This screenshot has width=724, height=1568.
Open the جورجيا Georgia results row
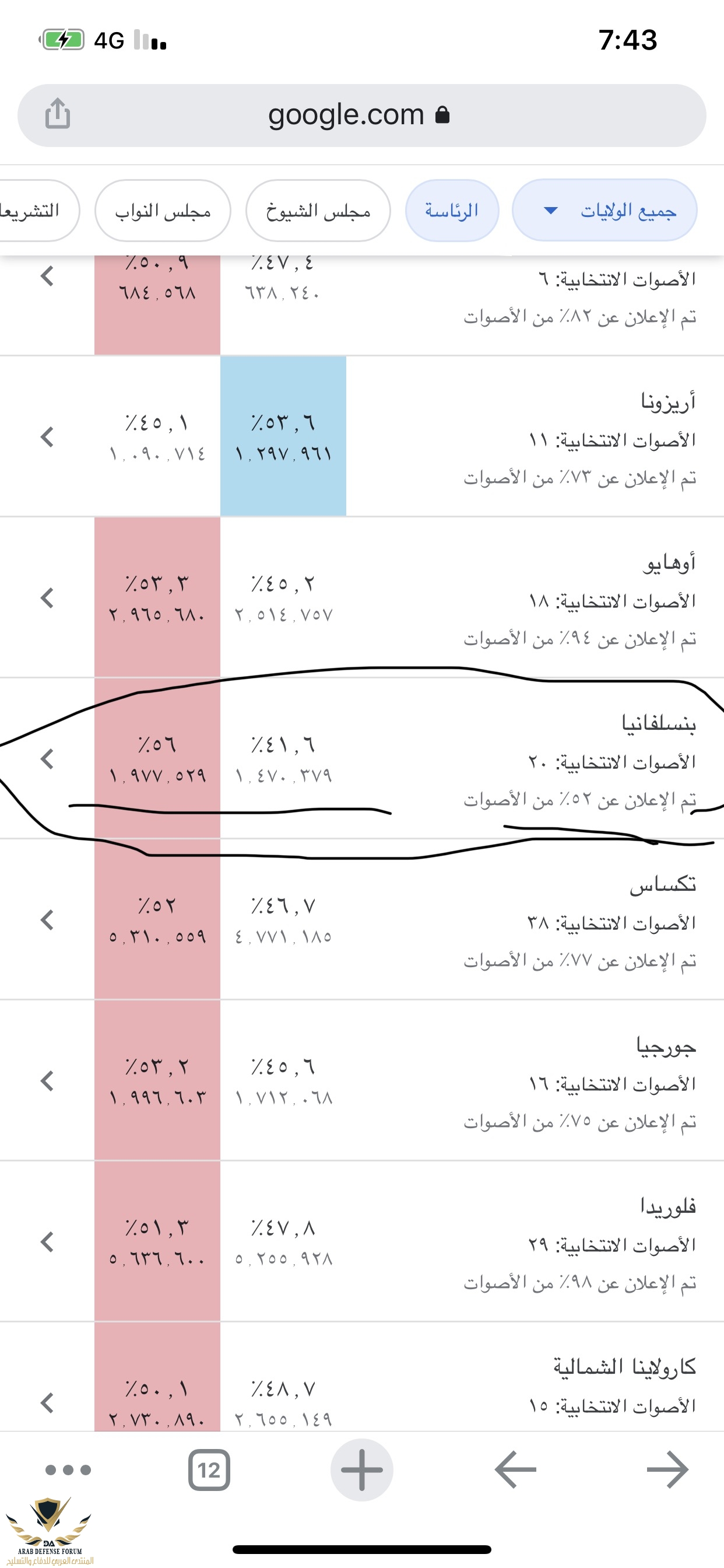pyautogui.click(x=47, y=1081)
